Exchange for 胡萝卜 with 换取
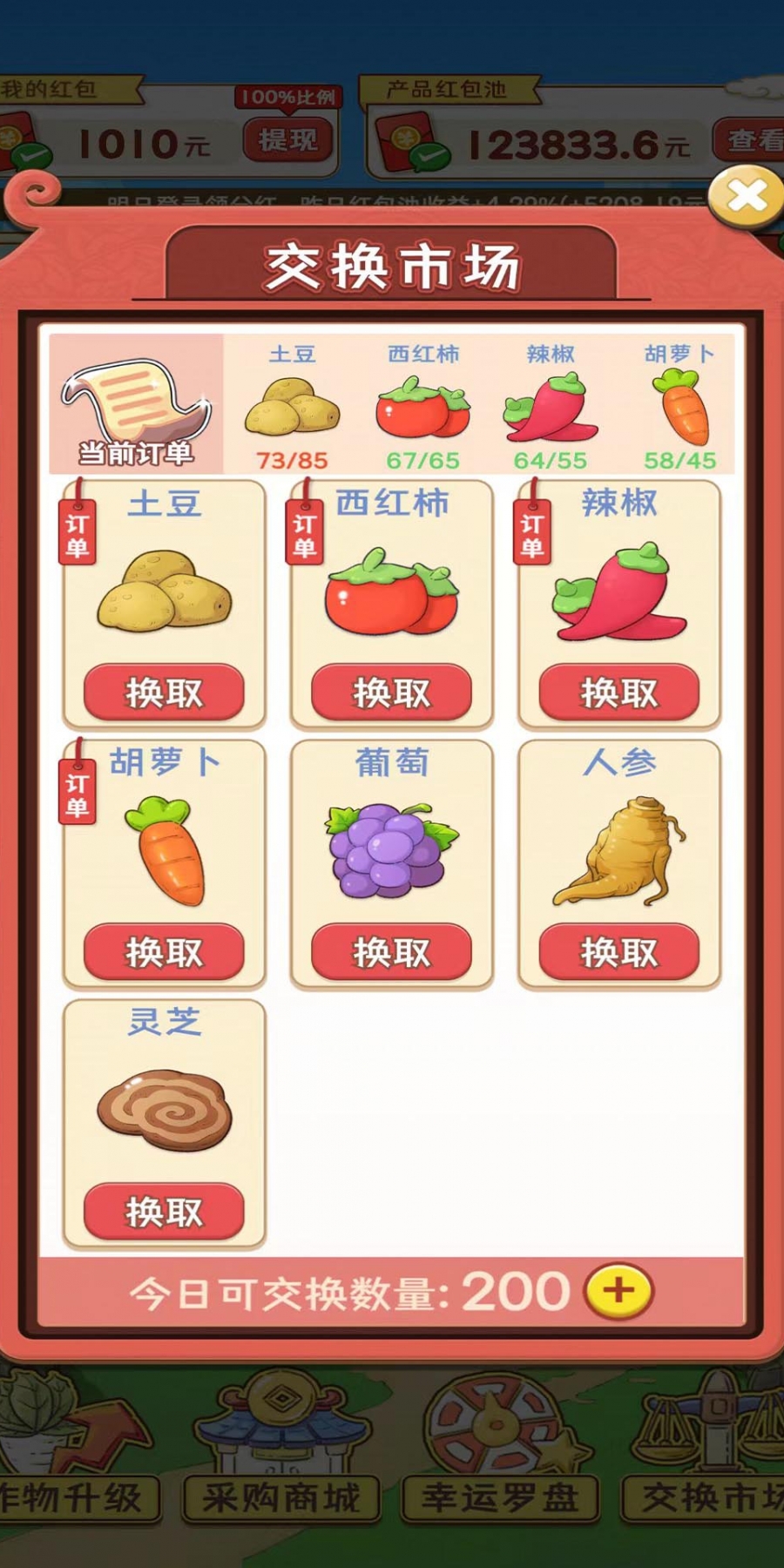 (x=164, y=951)
